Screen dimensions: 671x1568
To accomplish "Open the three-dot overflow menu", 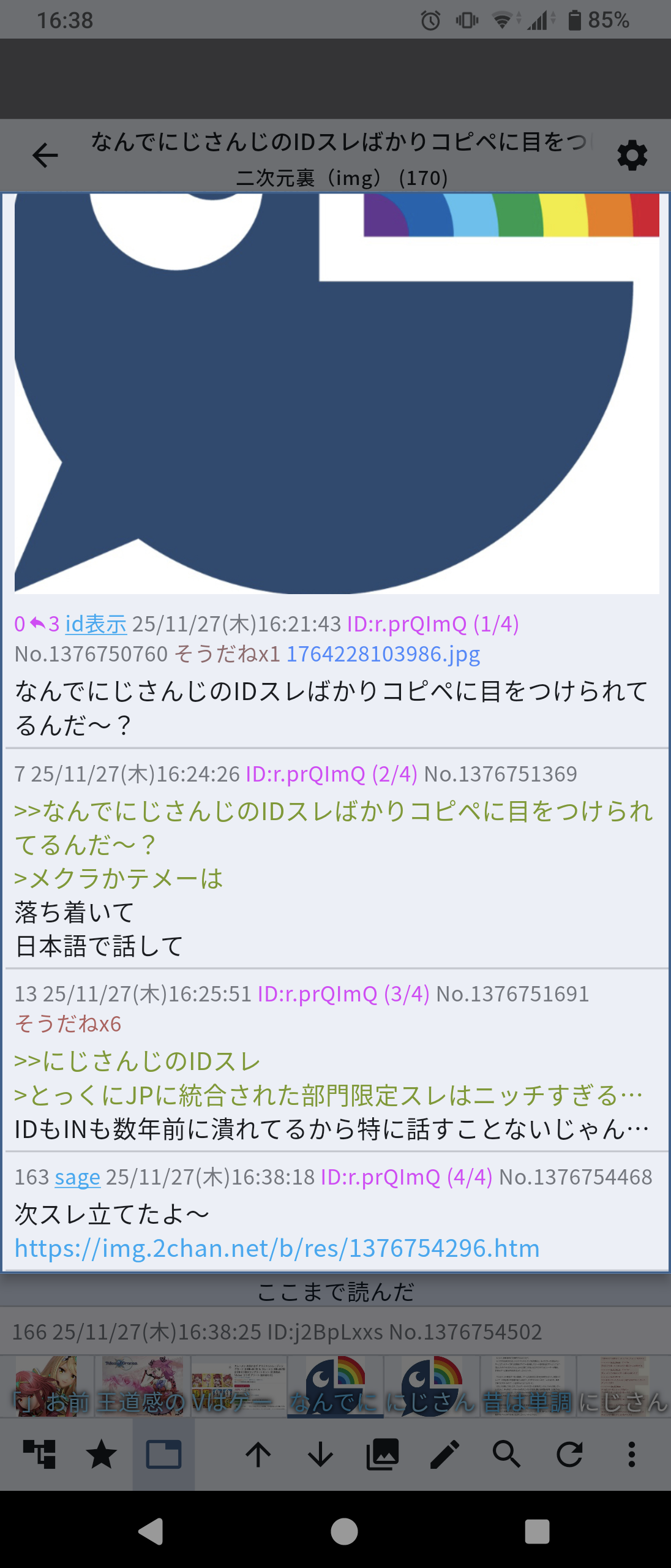I will [631, 1454].
